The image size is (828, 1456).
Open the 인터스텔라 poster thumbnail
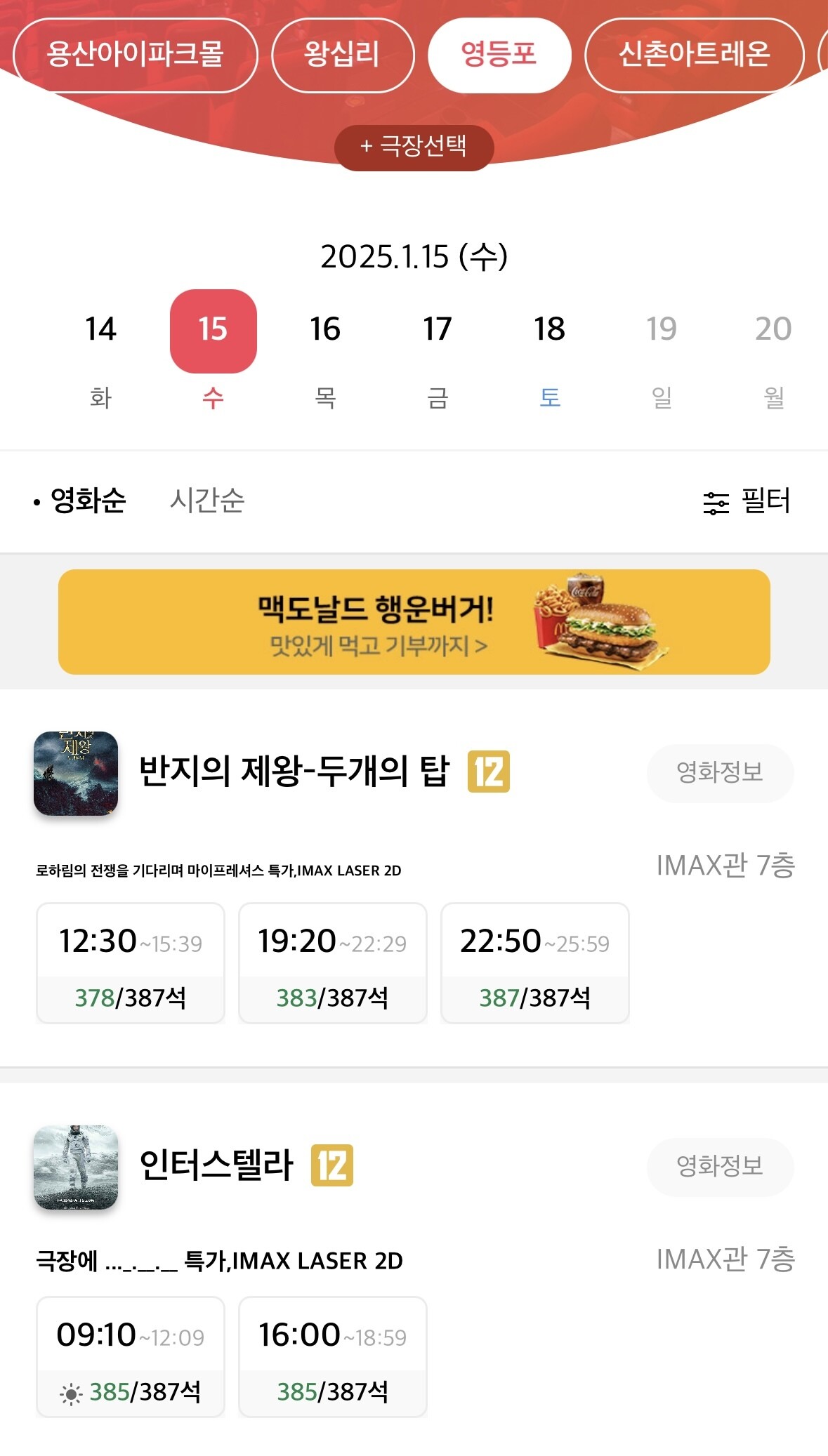tap(76, 1167)
